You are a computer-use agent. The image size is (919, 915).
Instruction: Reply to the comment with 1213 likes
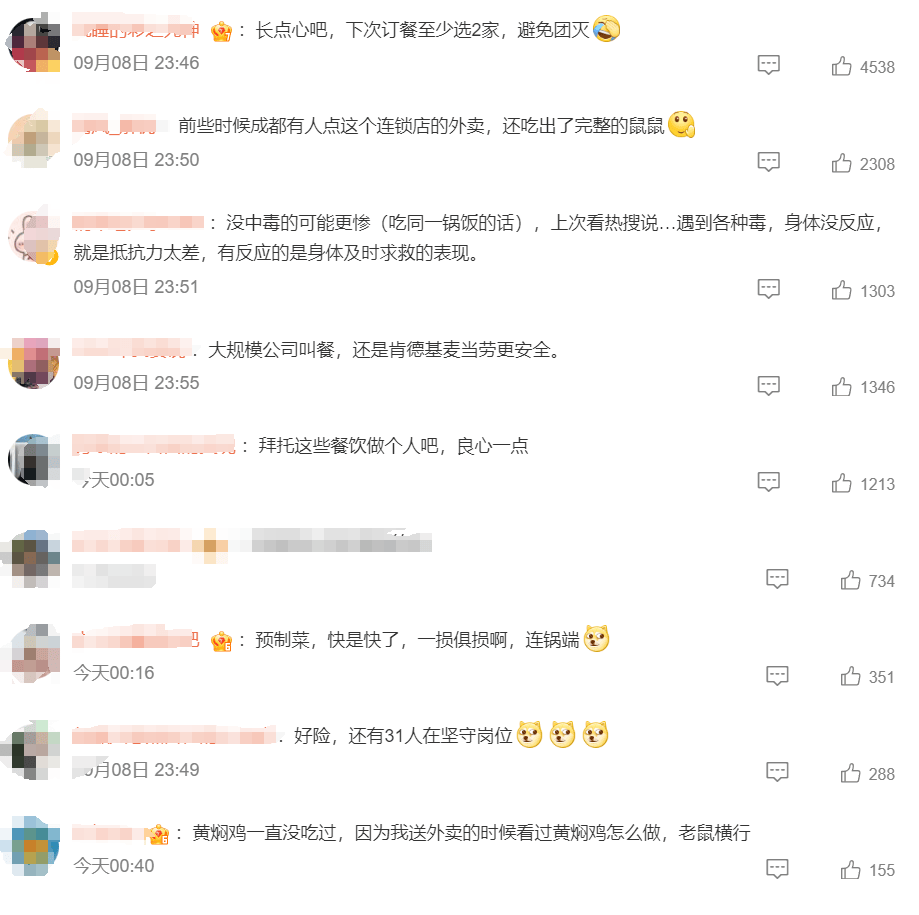click(768, 483)
